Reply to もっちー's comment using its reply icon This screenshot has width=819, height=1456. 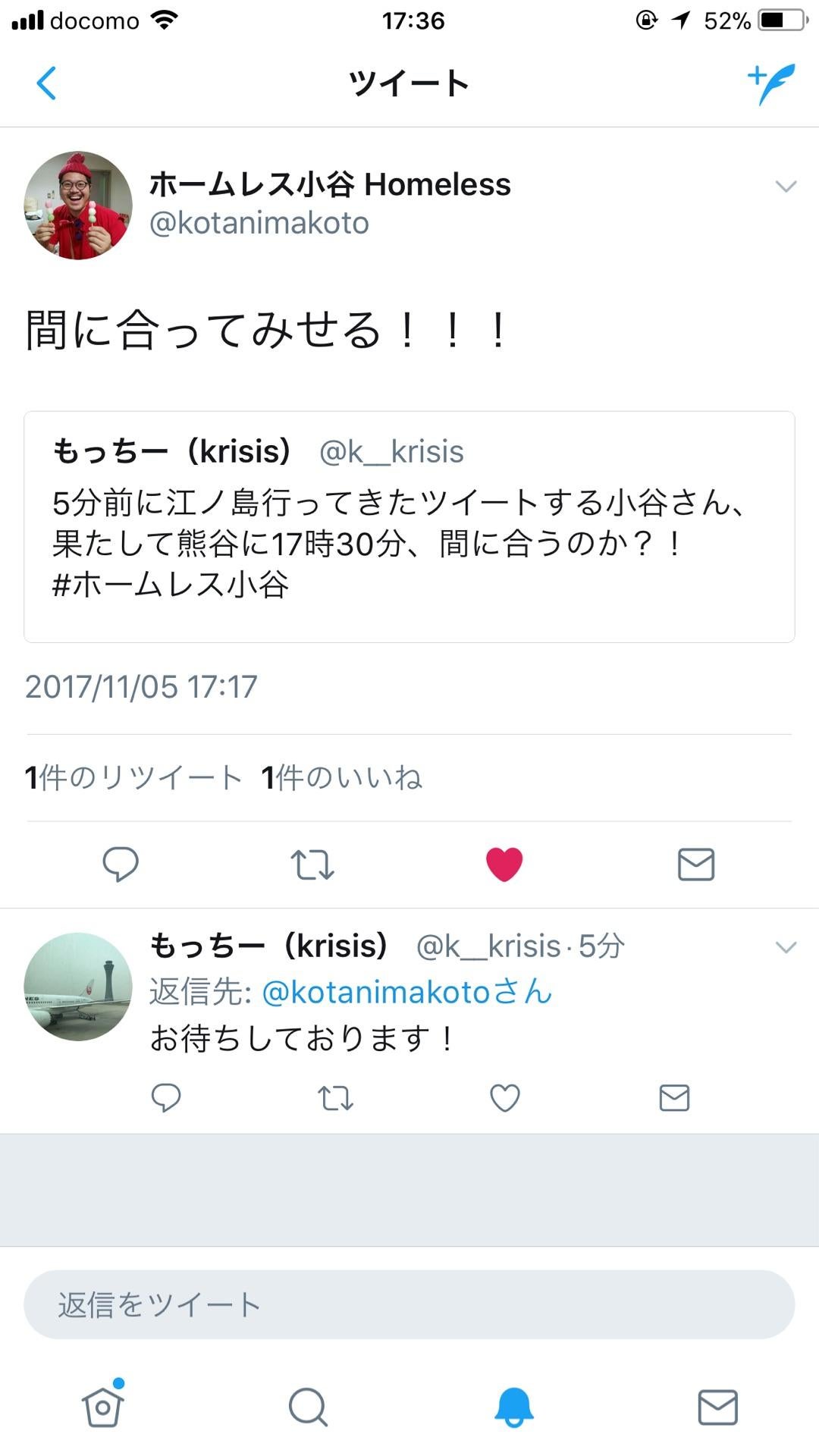166,1097
